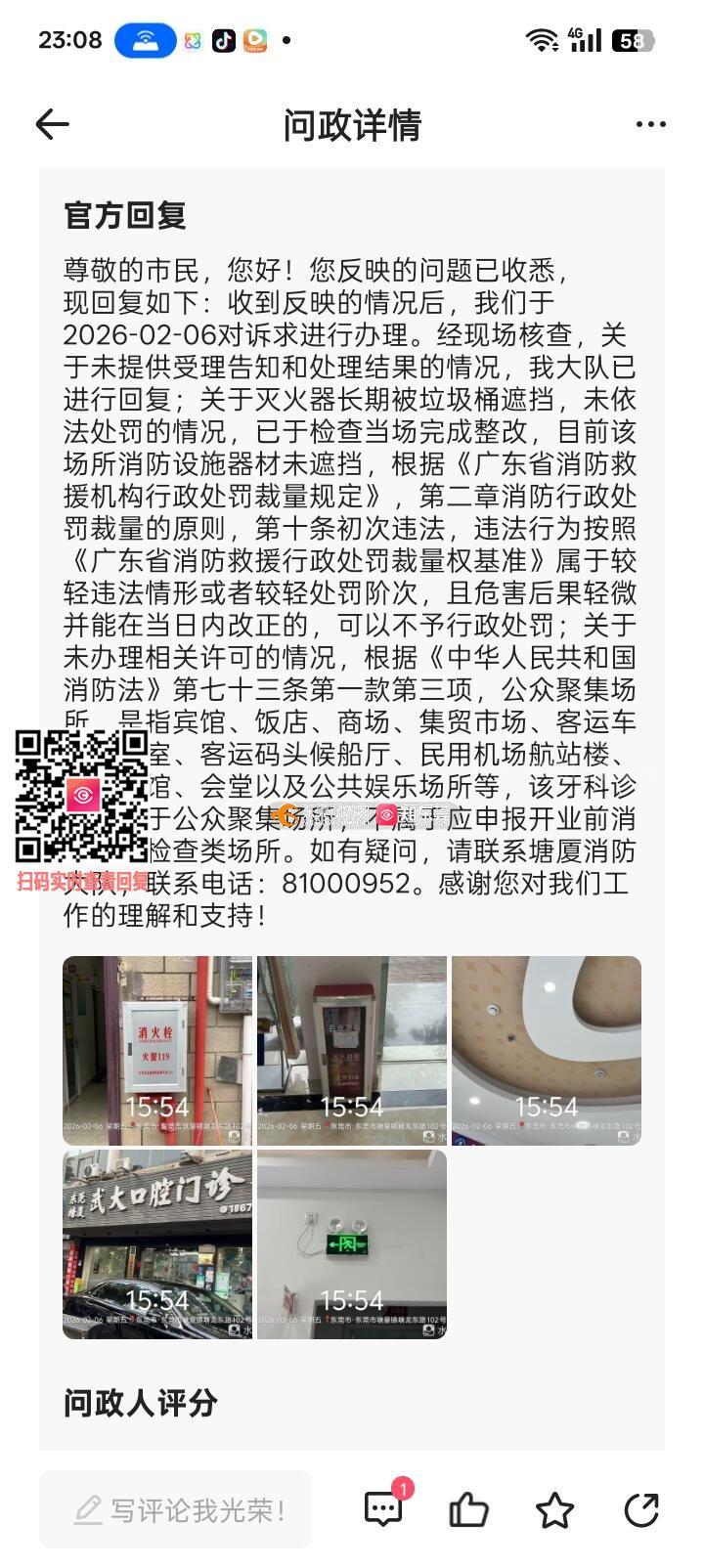Tap the 写评论我光荣 comment field
This screenshot has width=704, height=1568.
point(176,1510)
